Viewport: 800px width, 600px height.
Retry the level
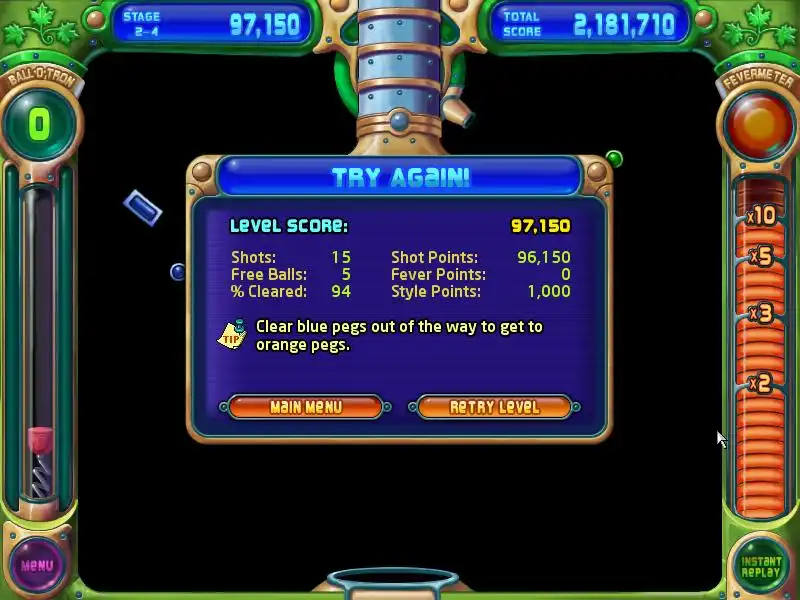[494, 407]
